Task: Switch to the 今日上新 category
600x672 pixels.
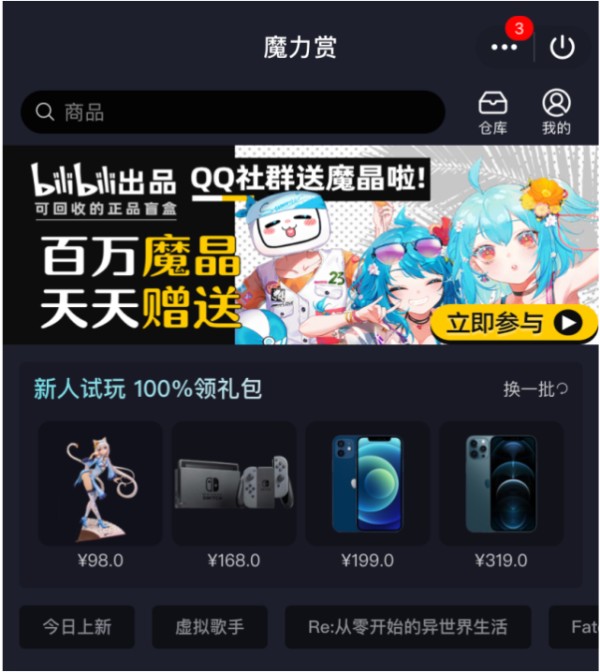Action: (x=77, y=627)
